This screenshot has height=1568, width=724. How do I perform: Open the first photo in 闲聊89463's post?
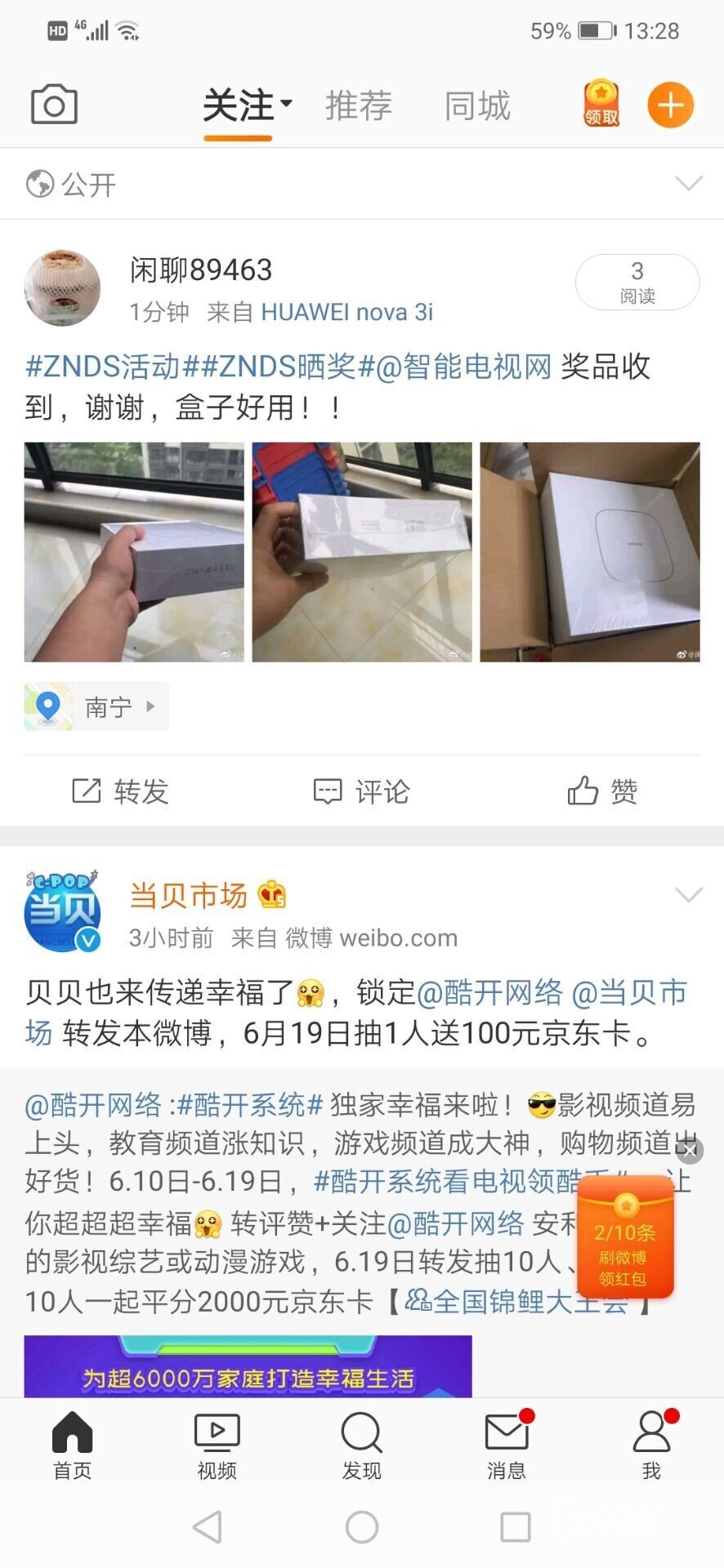pyautogui.click(x=134, y=552)
